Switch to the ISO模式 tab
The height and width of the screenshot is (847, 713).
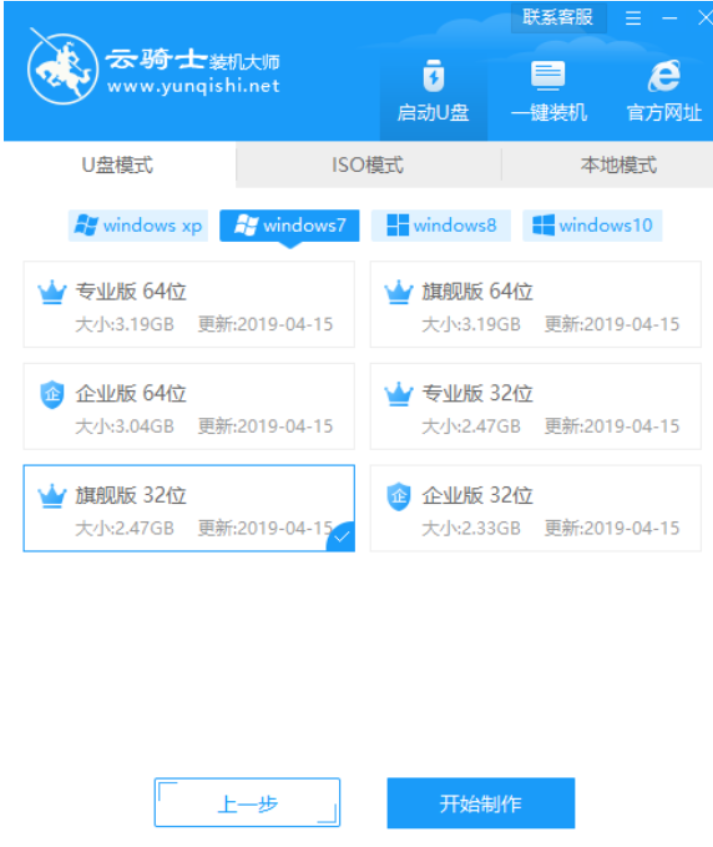coord(367,165)
